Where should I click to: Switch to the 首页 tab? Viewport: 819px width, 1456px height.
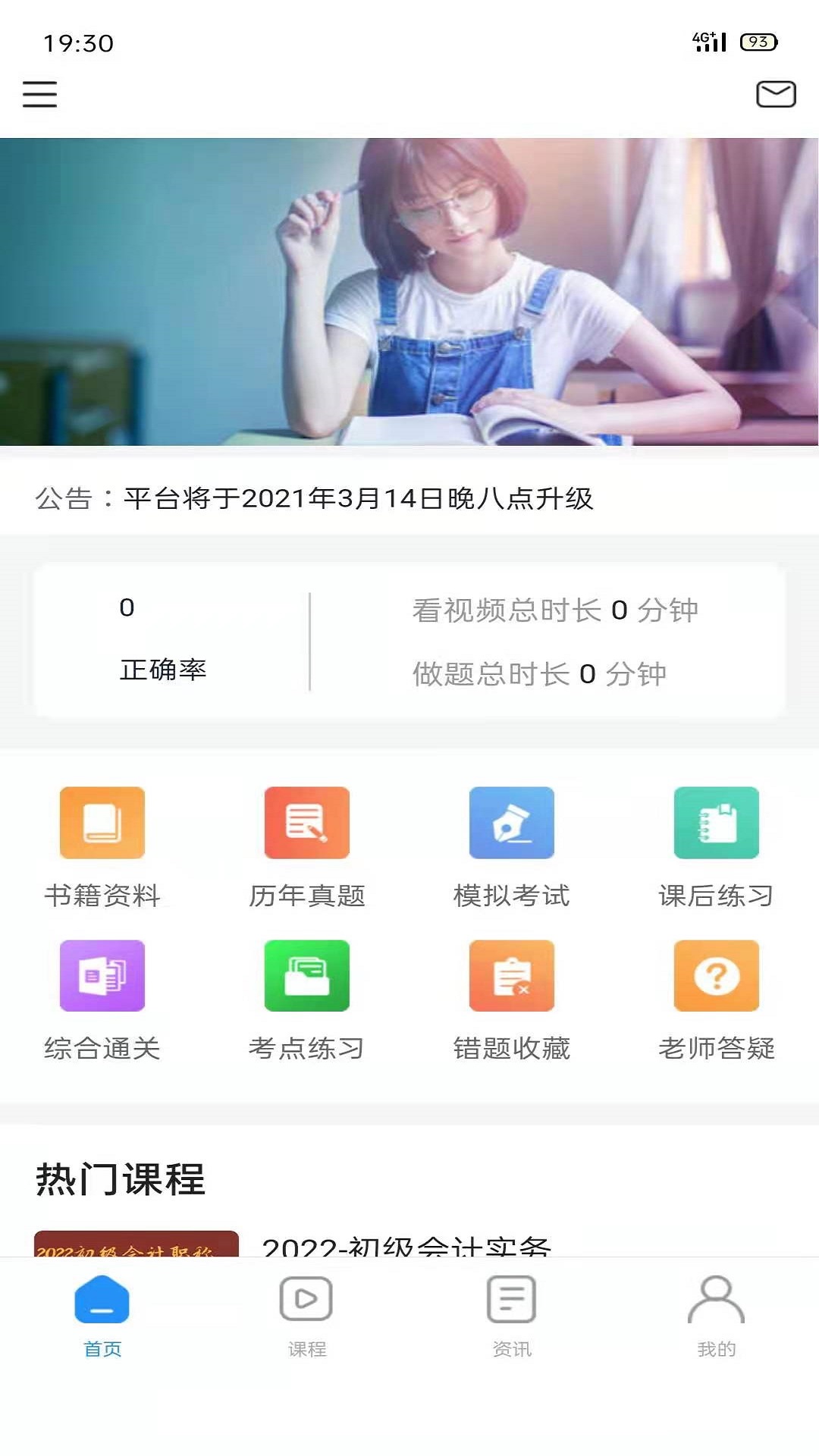point(102,1316)
